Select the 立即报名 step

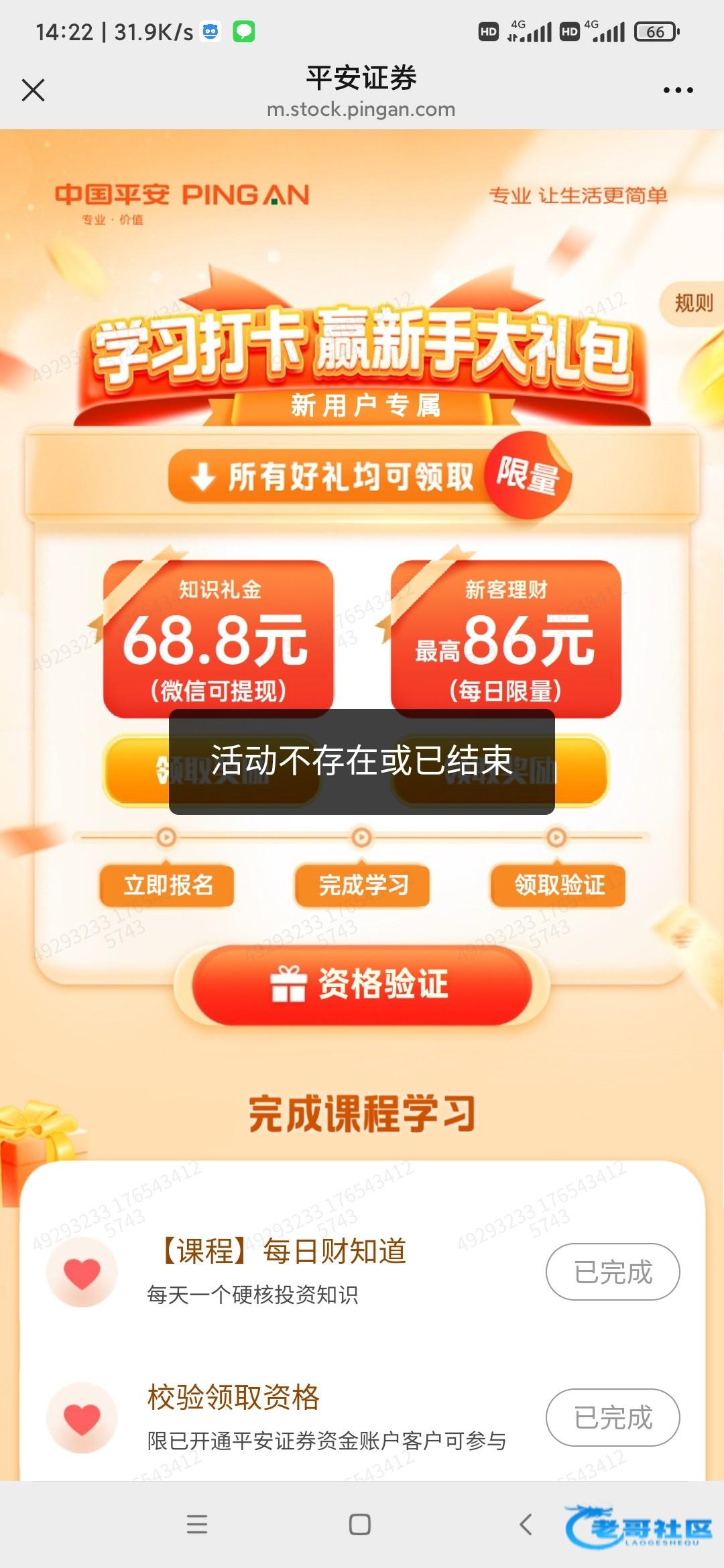pos(167,885)
